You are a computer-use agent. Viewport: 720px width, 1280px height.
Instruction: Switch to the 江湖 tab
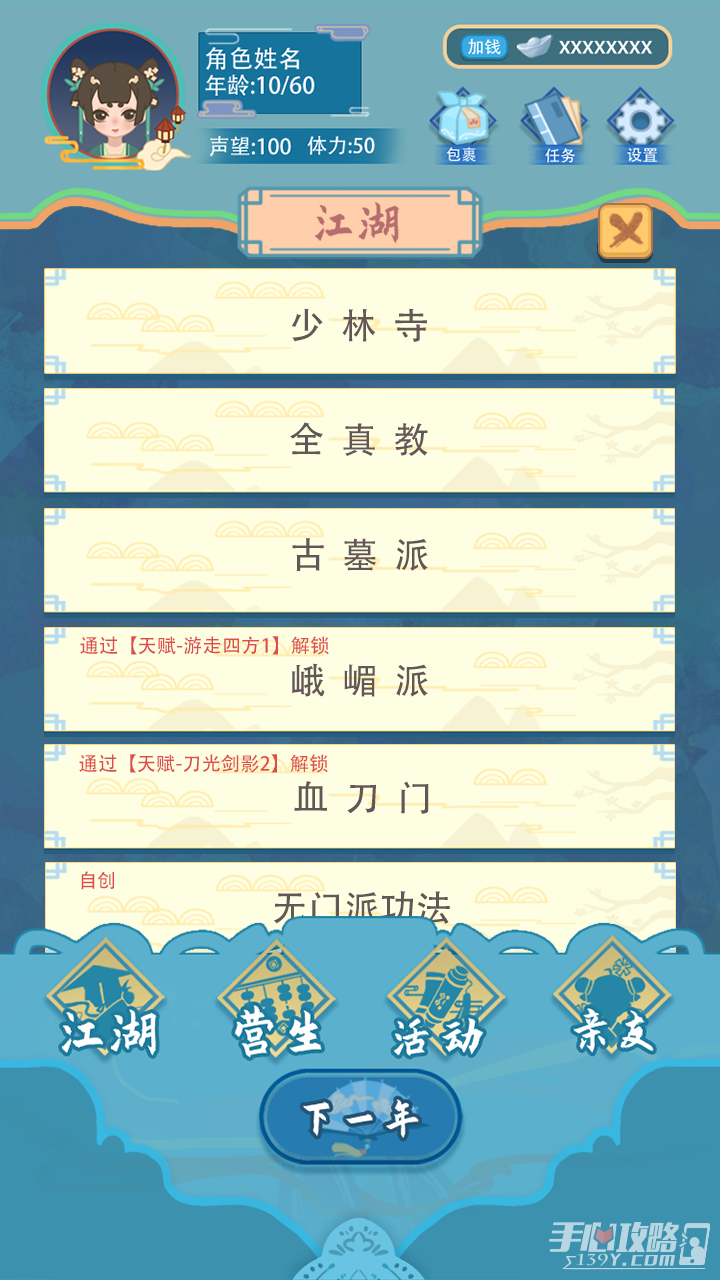(x=108, y=1005)
